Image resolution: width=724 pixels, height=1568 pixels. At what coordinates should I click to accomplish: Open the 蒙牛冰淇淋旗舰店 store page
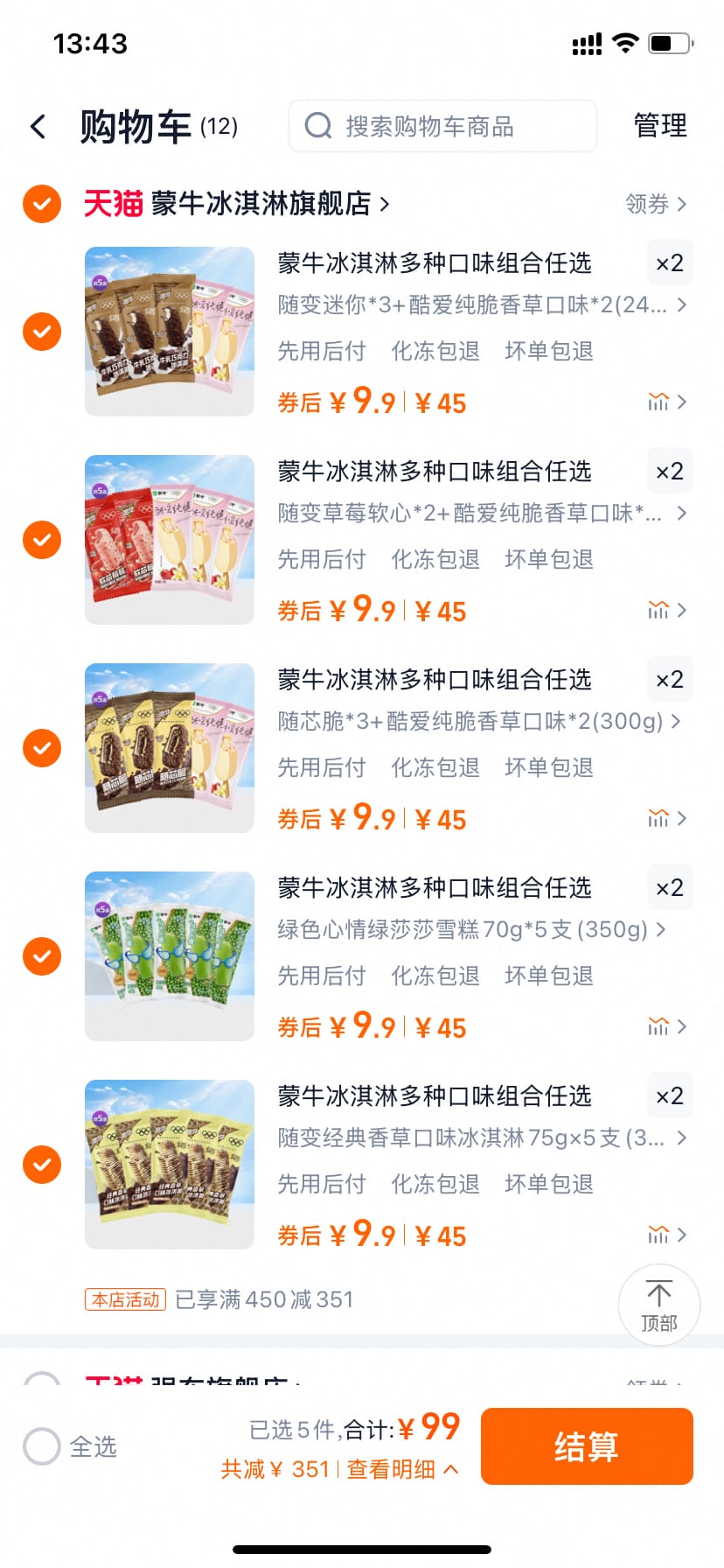[x=262, y=204]
